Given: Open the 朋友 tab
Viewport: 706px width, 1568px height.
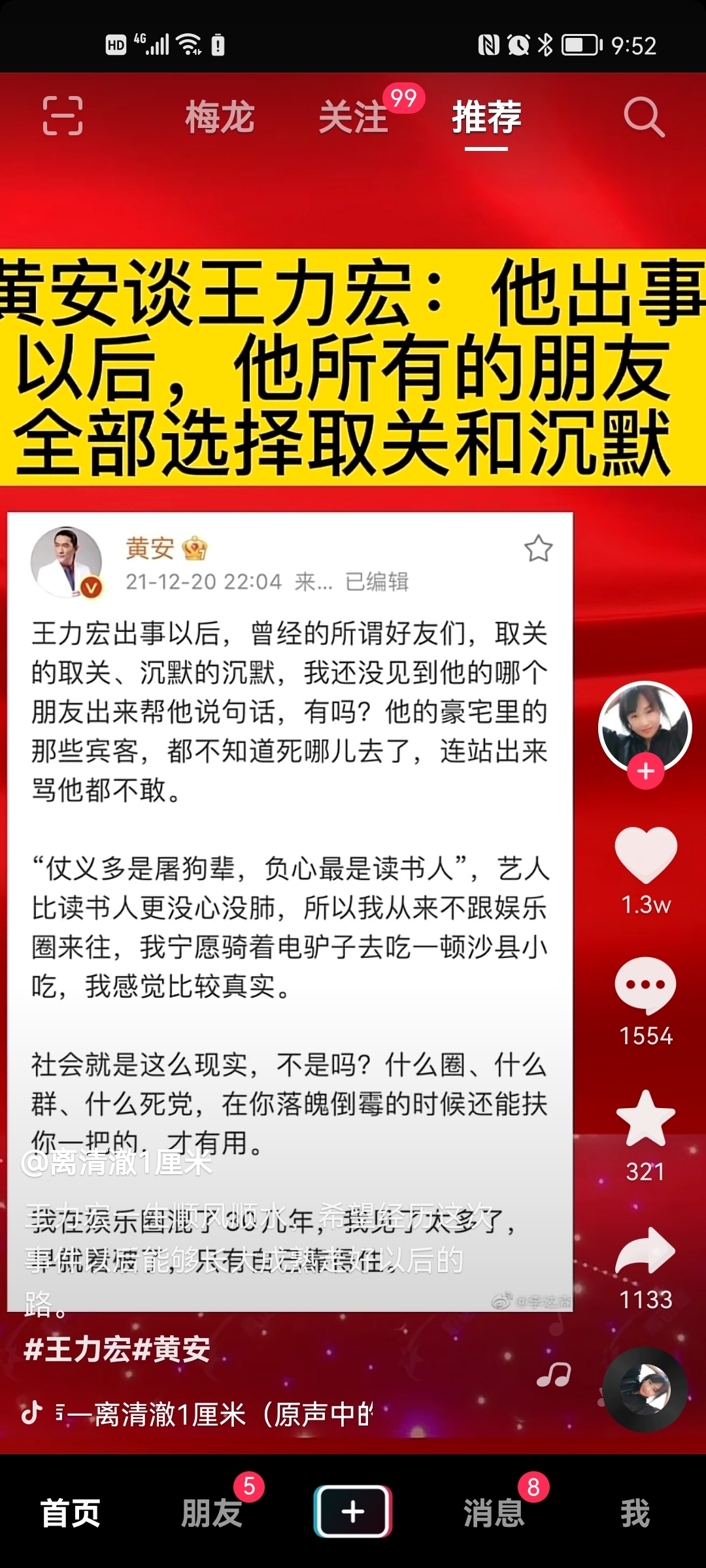Looking at the screenshot, I should point(212,1513).
